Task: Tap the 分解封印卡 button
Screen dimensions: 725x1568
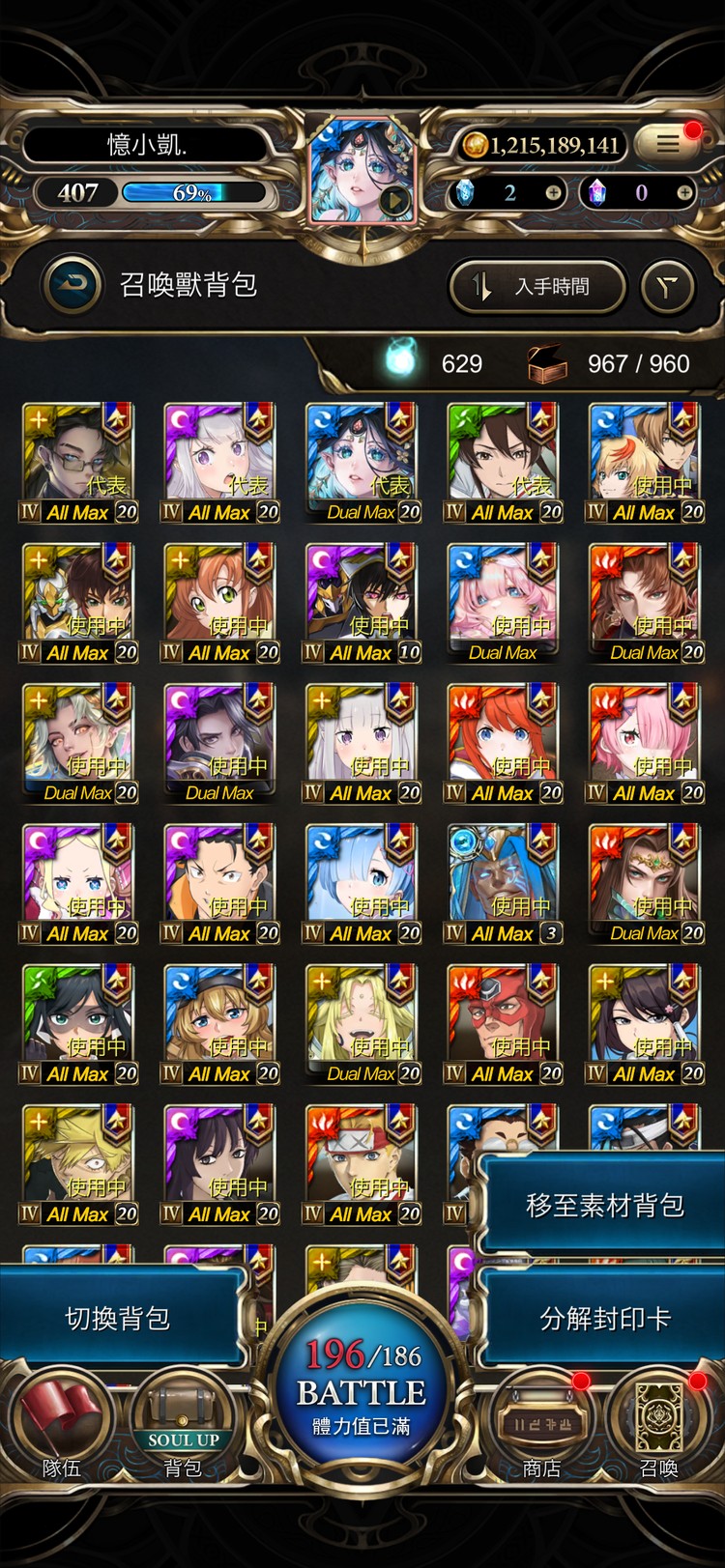Action: 604,1318
